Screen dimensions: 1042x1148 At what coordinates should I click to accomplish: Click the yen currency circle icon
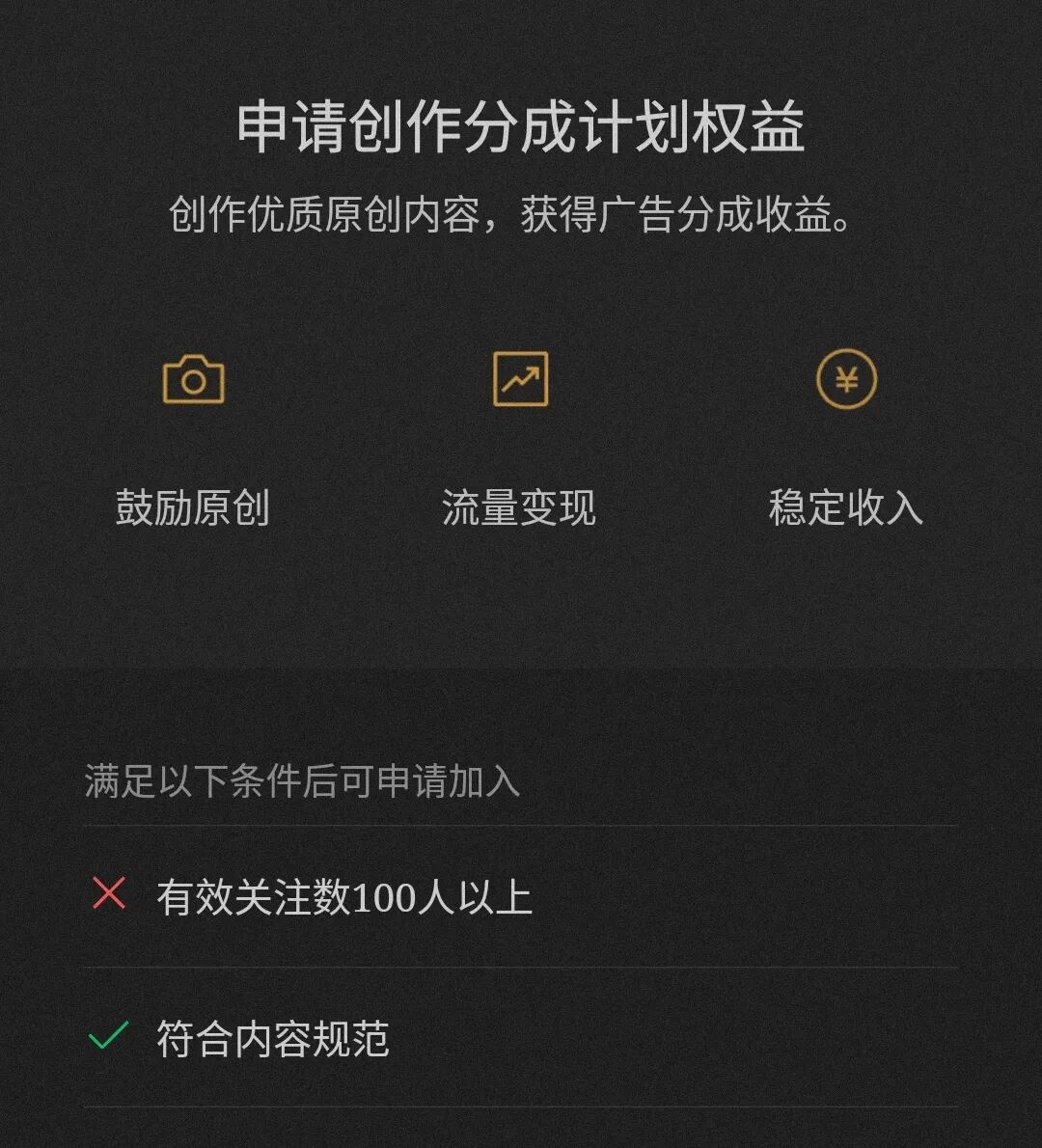[x=847, y=379]
